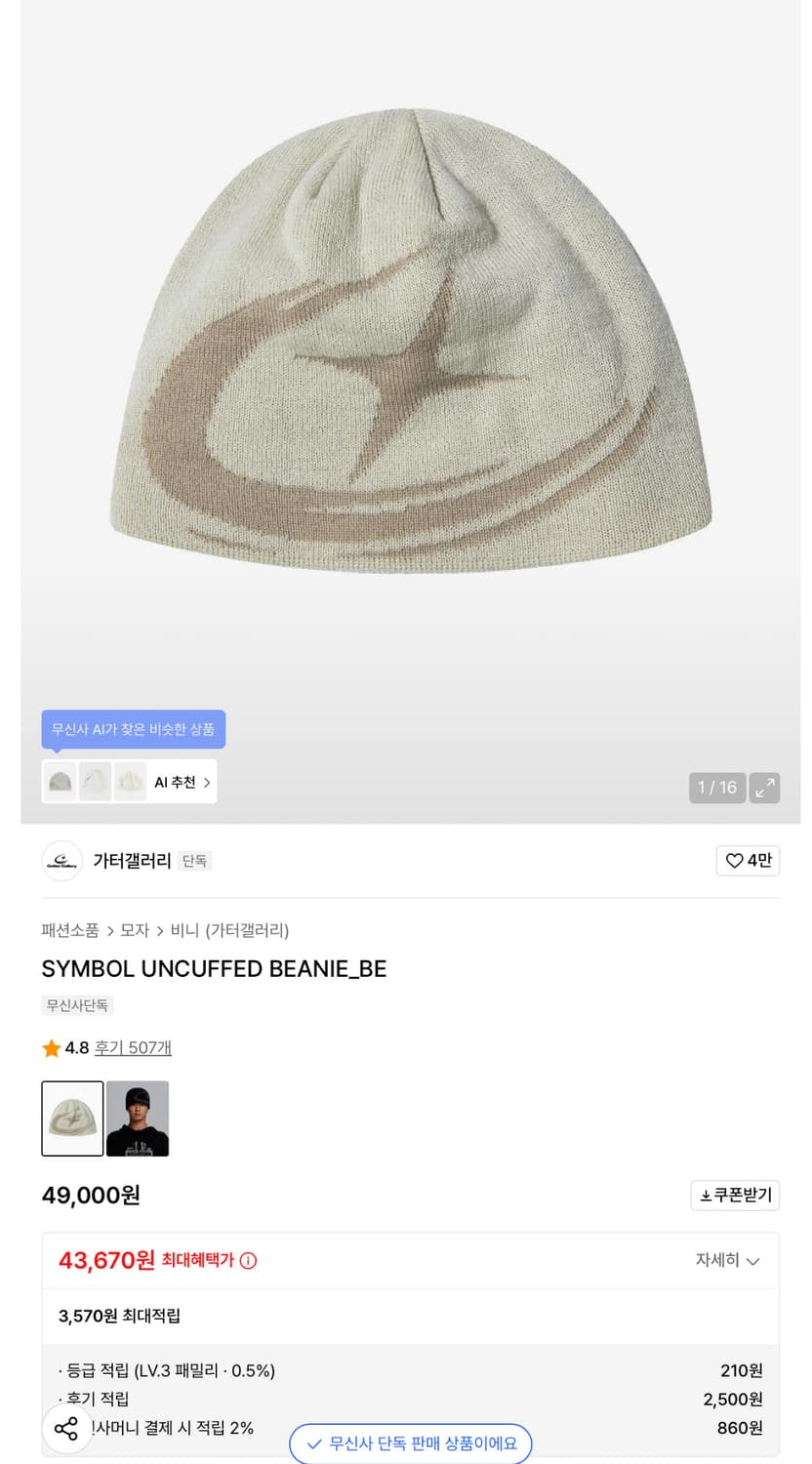The image size is (812, 1464).
Task: Select the model photo thumbnail
Action: [137, 1118]
